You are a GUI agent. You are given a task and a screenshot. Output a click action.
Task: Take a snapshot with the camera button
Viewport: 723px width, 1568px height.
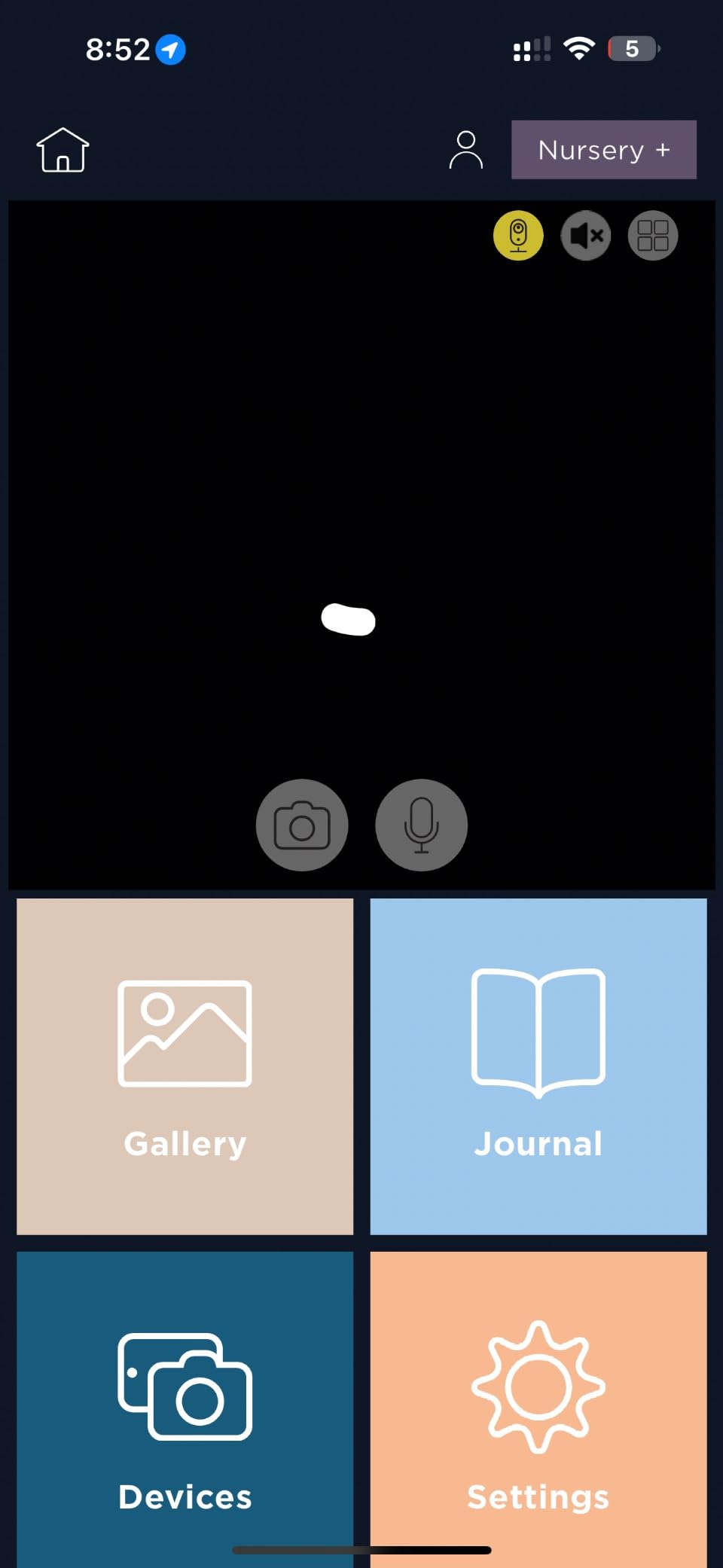click(x=302, y=825)
